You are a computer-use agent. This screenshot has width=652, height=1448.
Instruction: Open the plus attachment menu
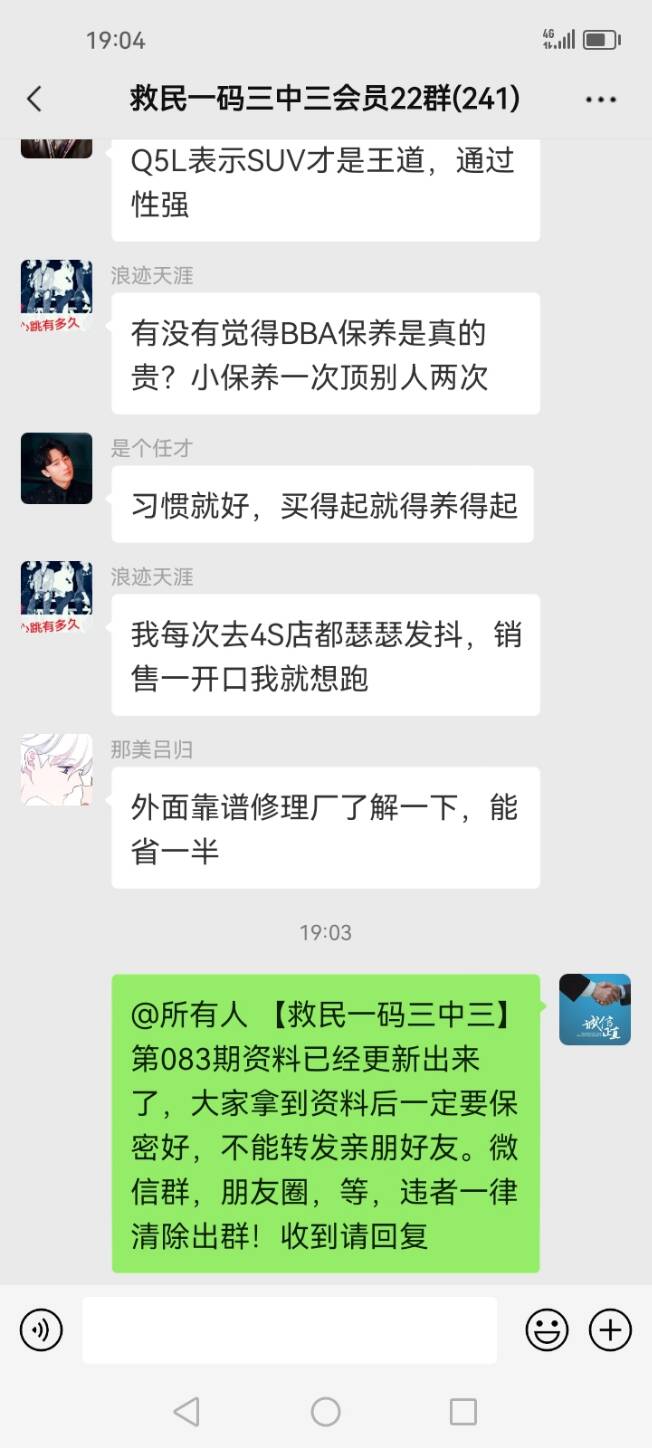pyautogui.click(x=610, y=1330)
